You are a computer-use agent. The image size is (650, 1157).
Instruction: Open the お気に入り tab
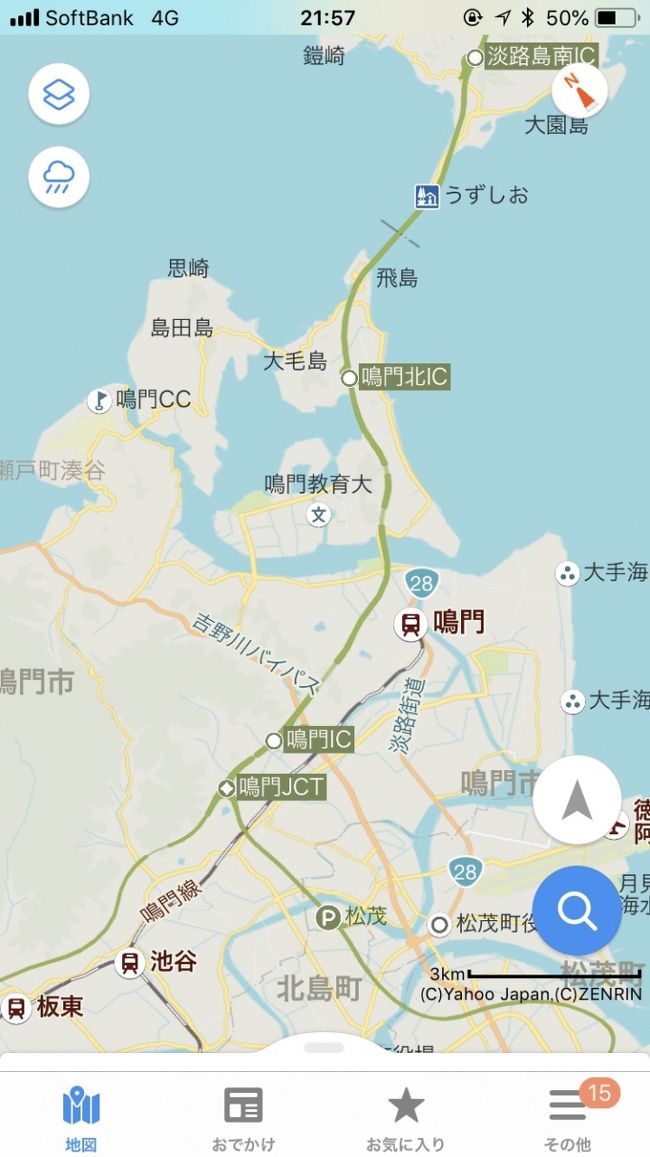(406, 1119)
